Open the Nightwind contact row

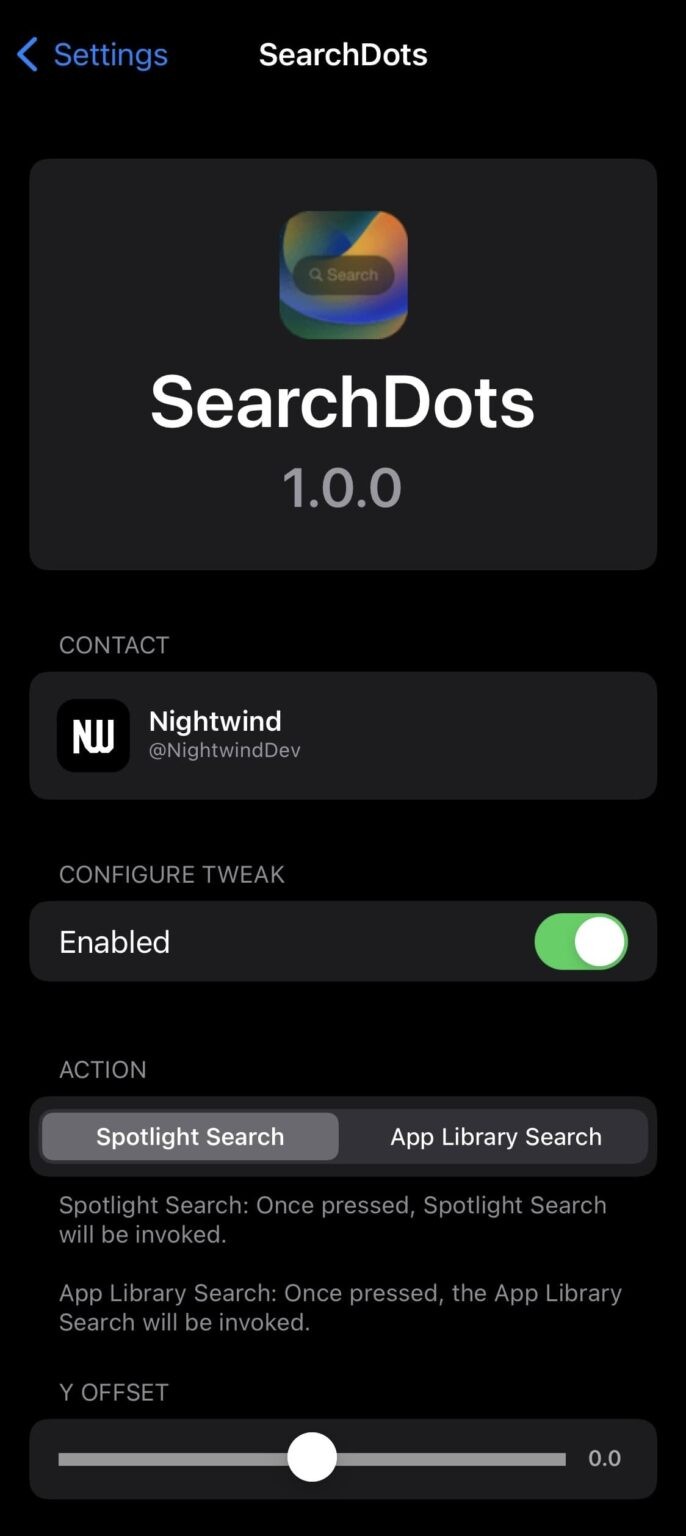click(x=342, y=735)
